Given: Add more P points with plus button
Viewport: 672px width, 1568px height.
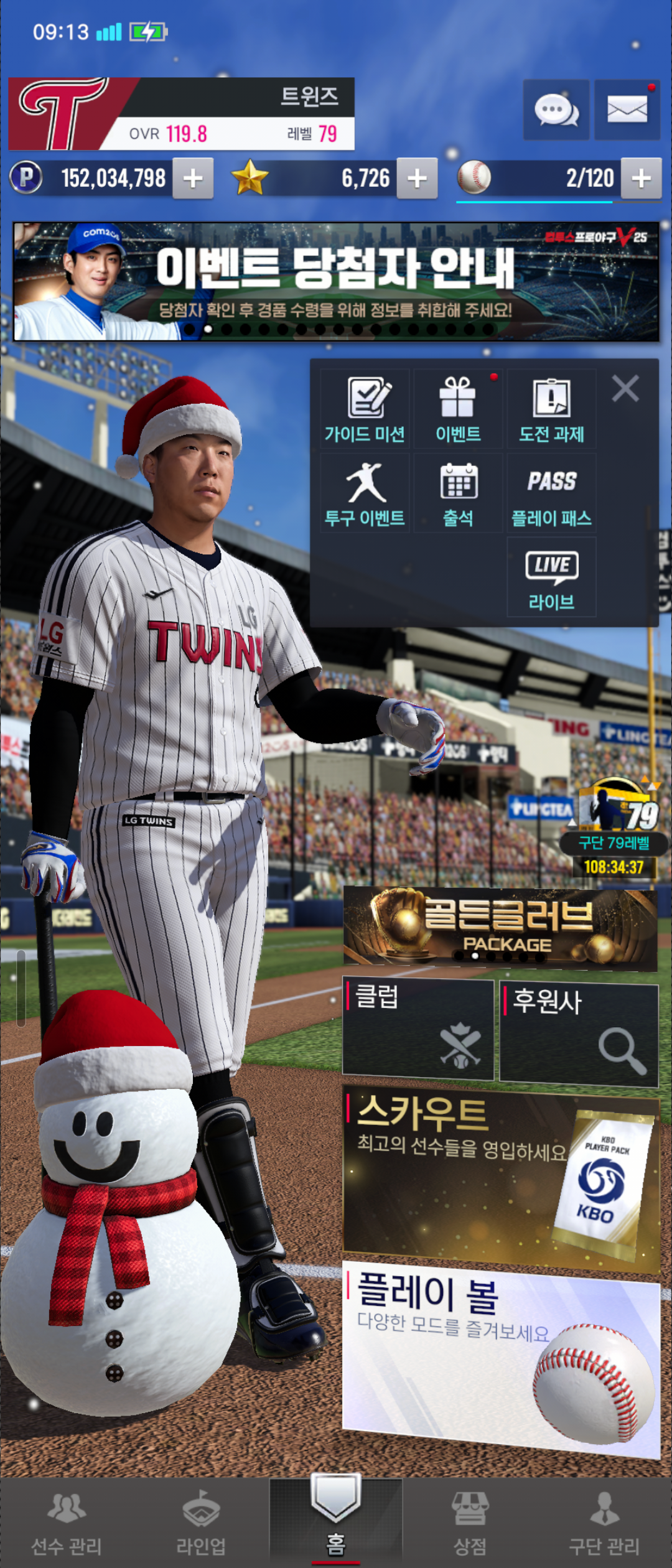Looking at the screenshot, I should (193, 179).
